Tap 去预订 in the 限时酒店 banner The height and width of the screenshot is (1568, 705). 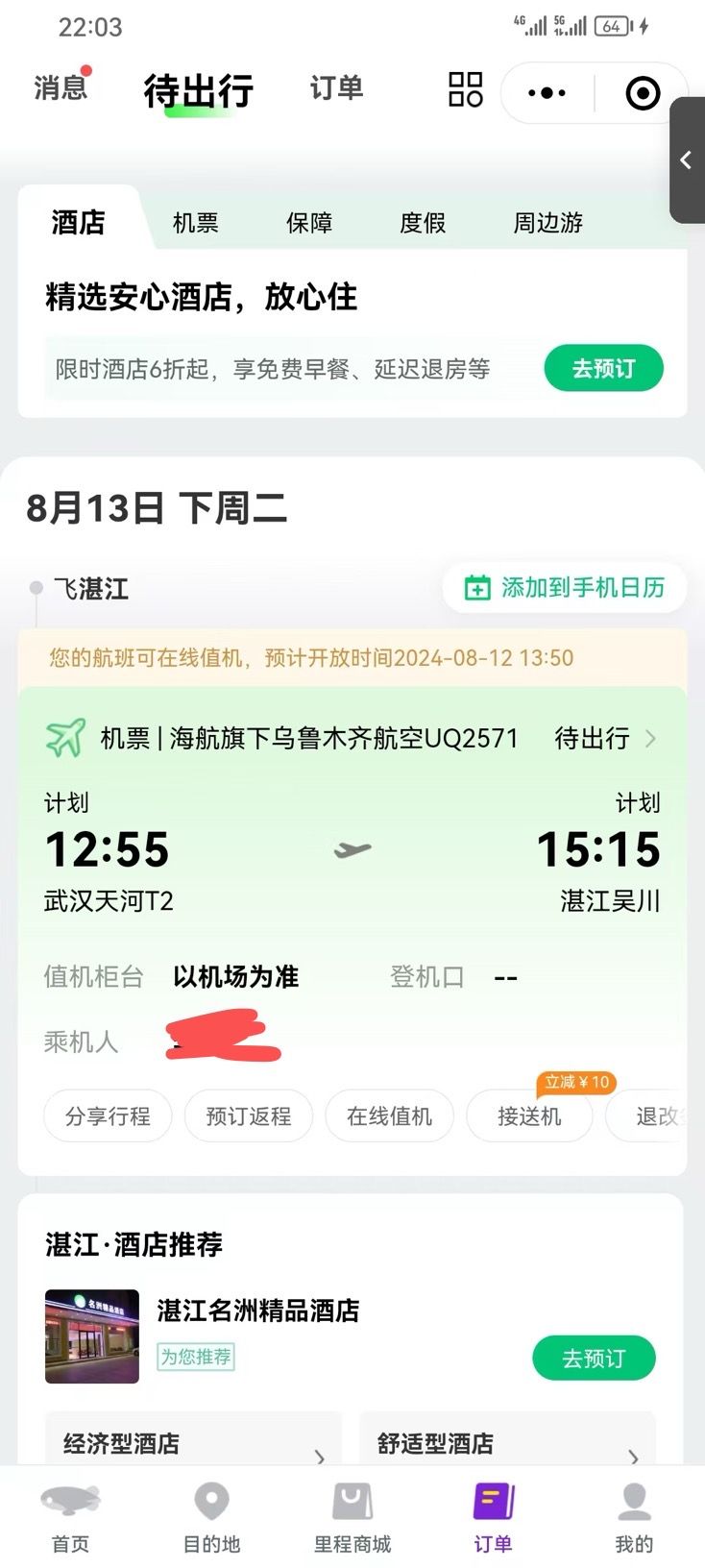[603, 369]
